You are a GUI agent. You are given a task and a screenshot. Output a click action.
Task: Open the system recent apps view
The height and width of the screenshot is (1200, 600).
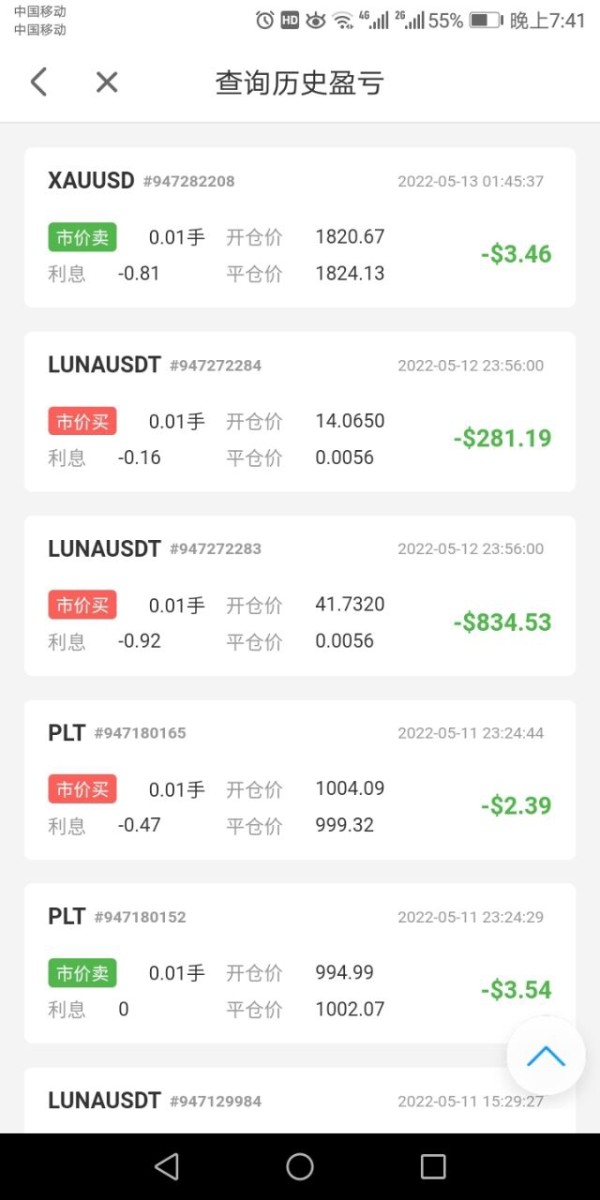click(x=433, y=1166)
